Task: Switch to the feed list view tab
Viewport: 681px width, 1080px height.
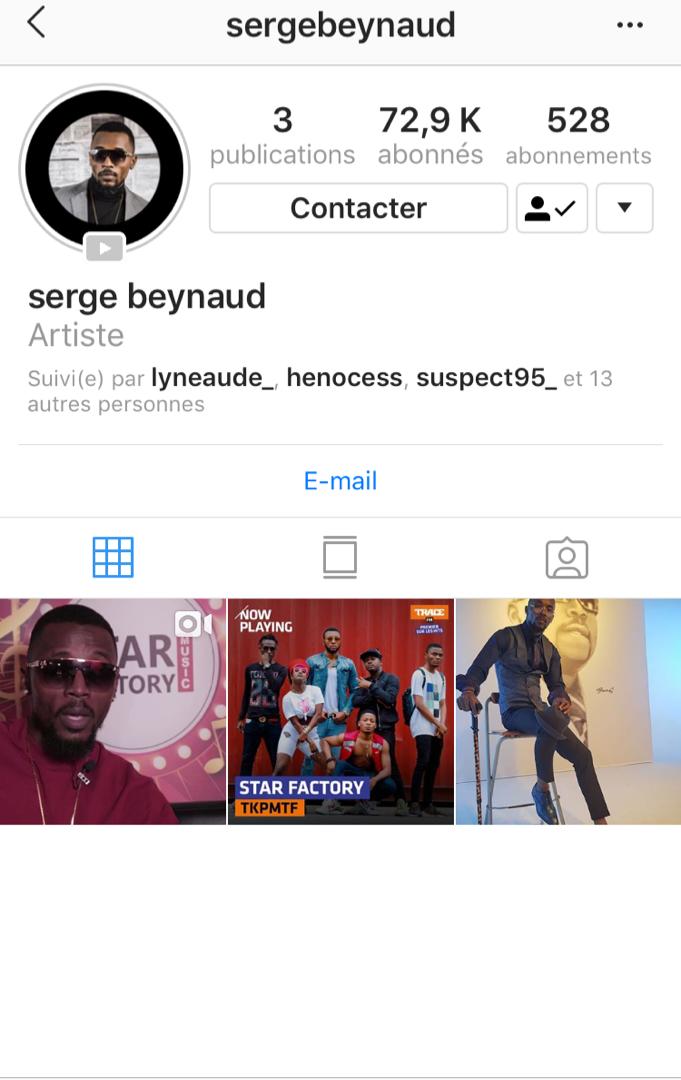Action: 340,557
